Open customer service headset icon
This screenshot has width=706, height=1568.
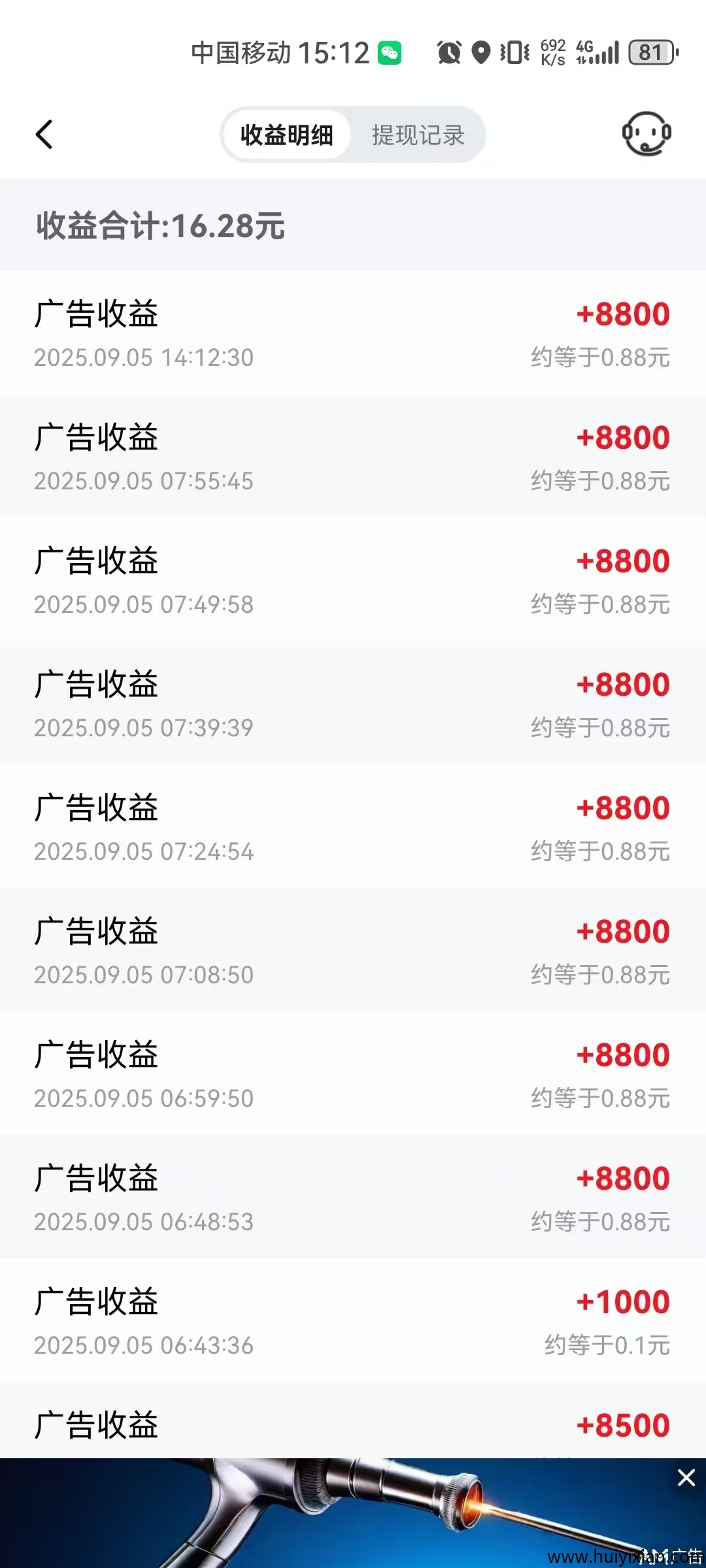[646, 134]
